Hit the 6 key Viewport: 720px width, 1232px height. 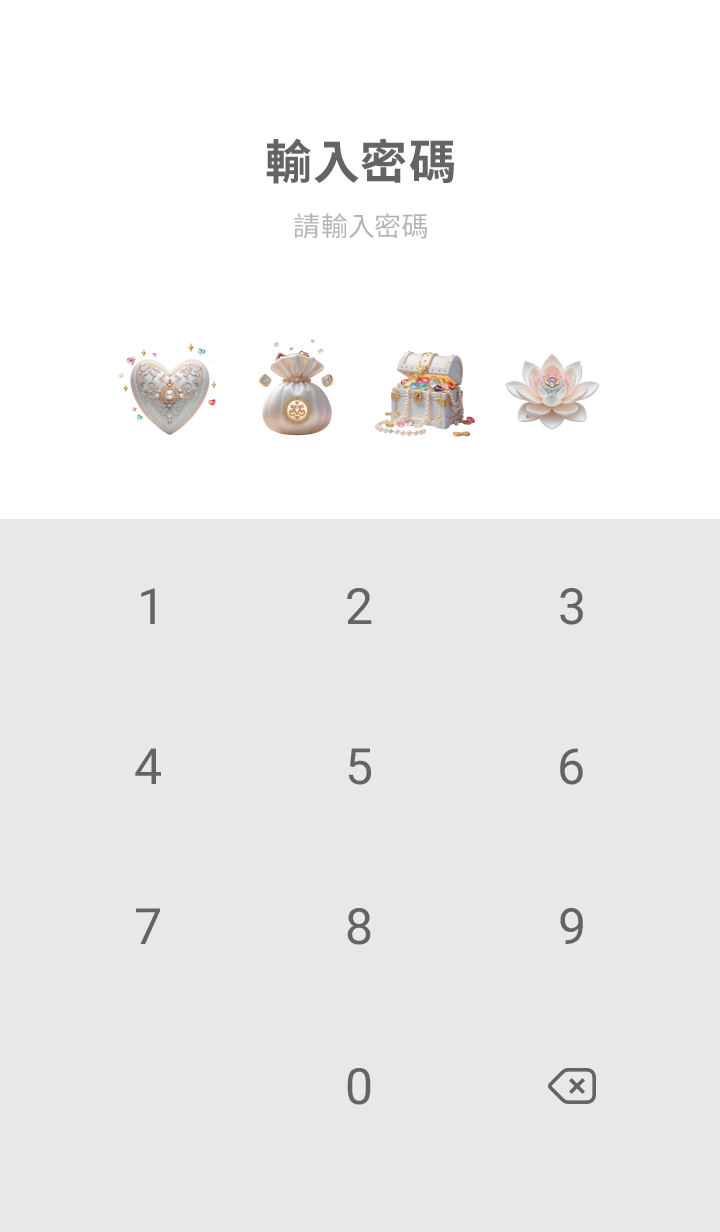[x=571, y=767]
